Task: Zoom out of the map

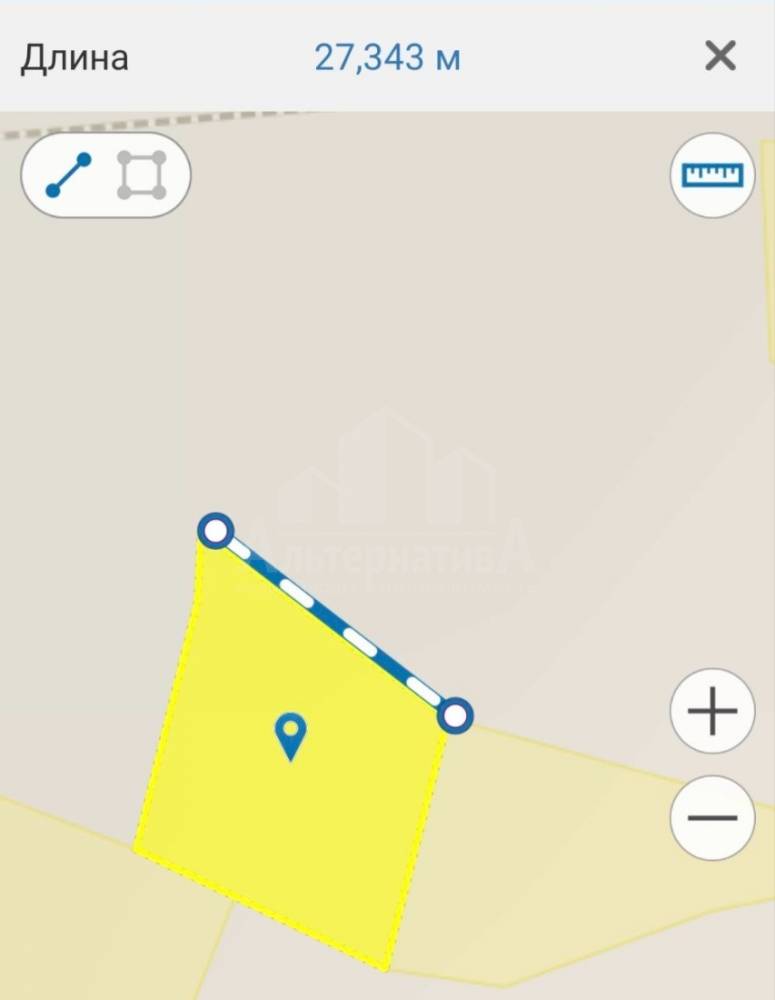Action: 712,817
